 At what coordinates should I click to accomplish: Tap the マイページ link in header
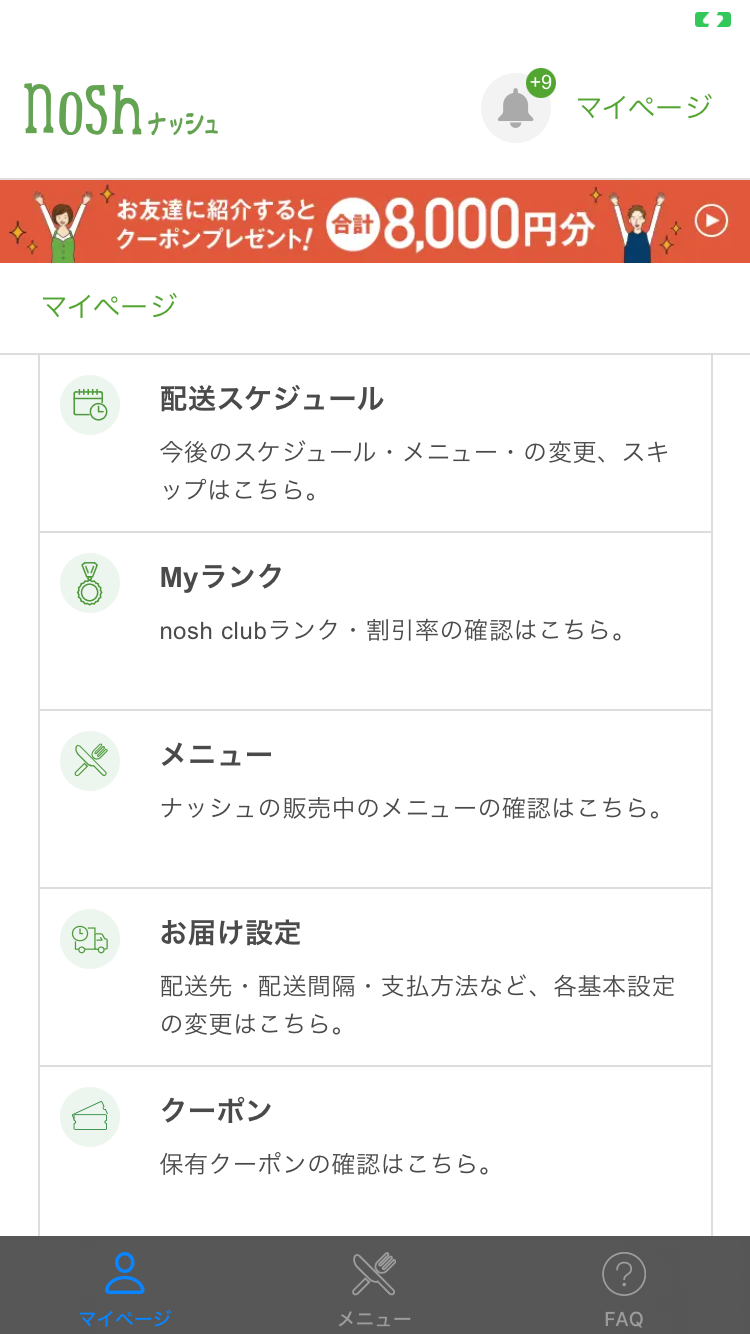click(x=643, y=107)
